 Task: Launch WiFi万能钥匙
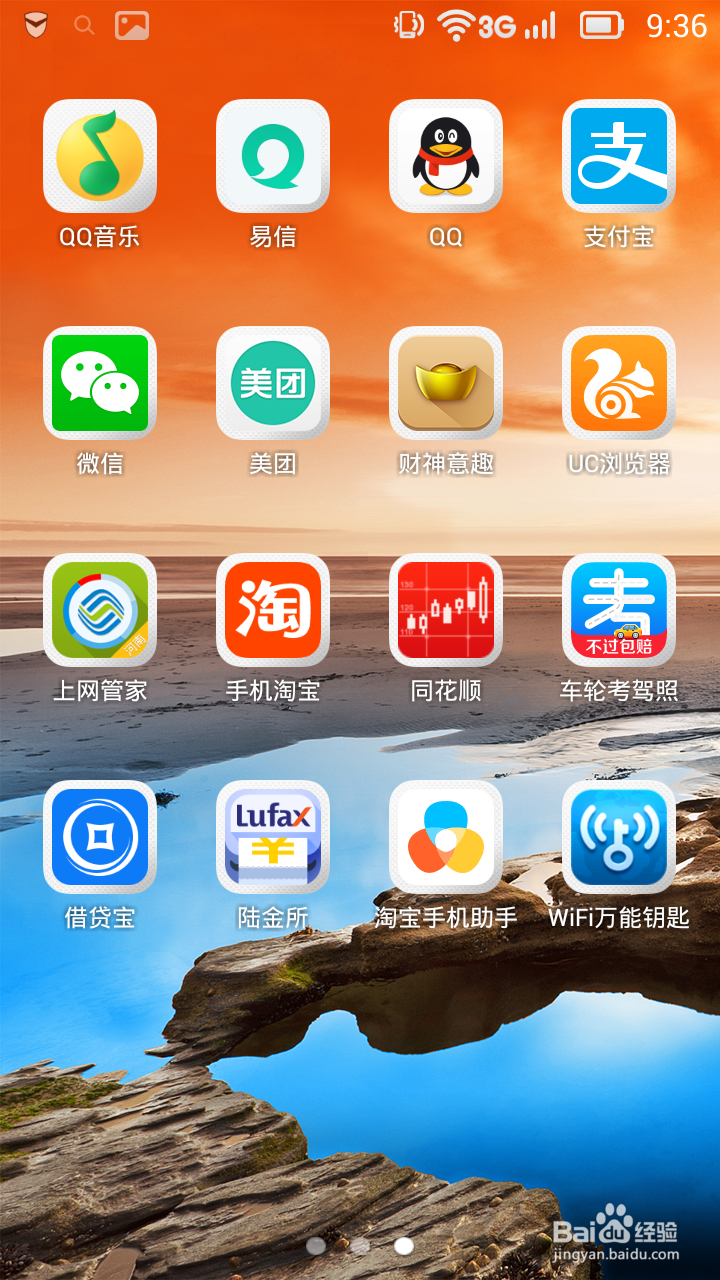619,838
